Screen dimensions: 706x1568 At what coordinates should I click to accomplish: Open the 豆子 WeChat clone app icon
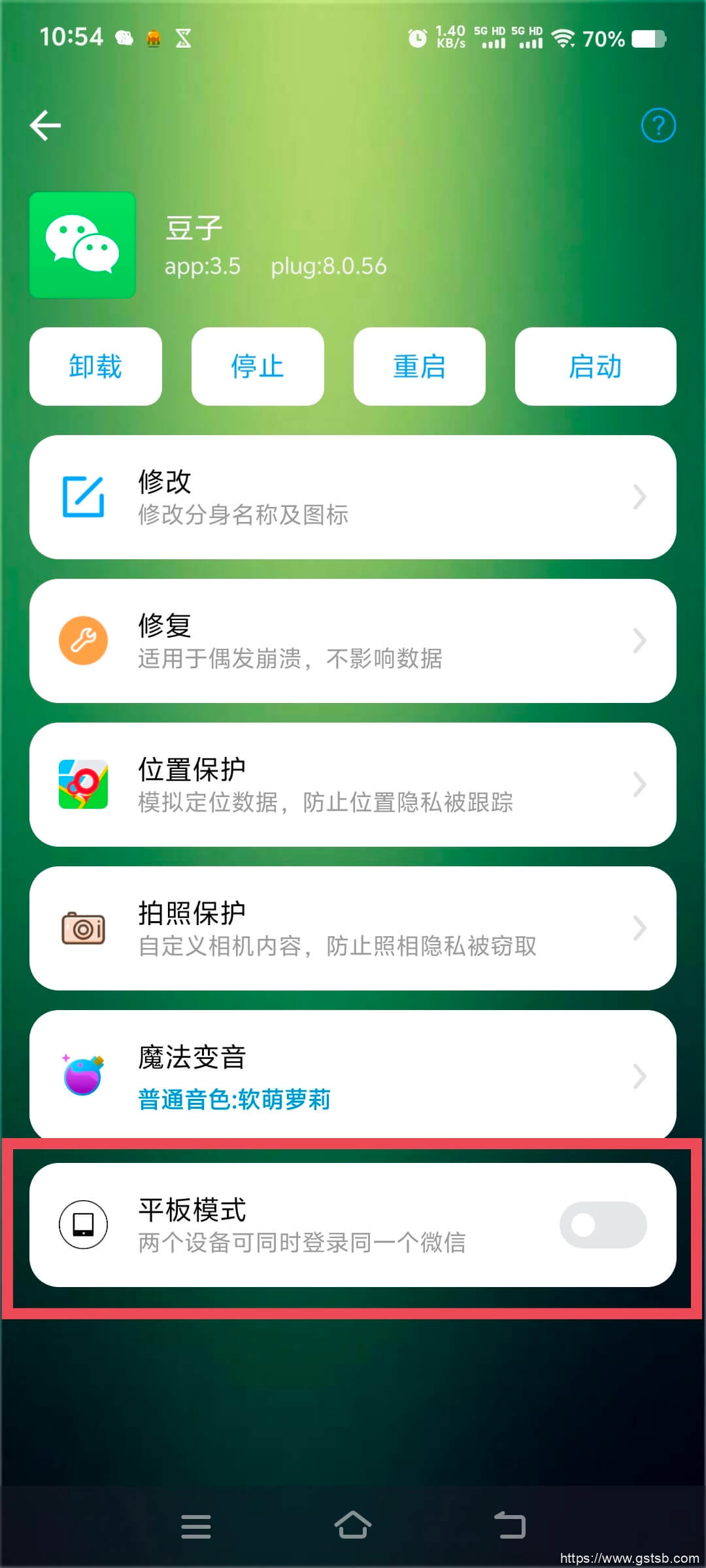coord(82,246)
